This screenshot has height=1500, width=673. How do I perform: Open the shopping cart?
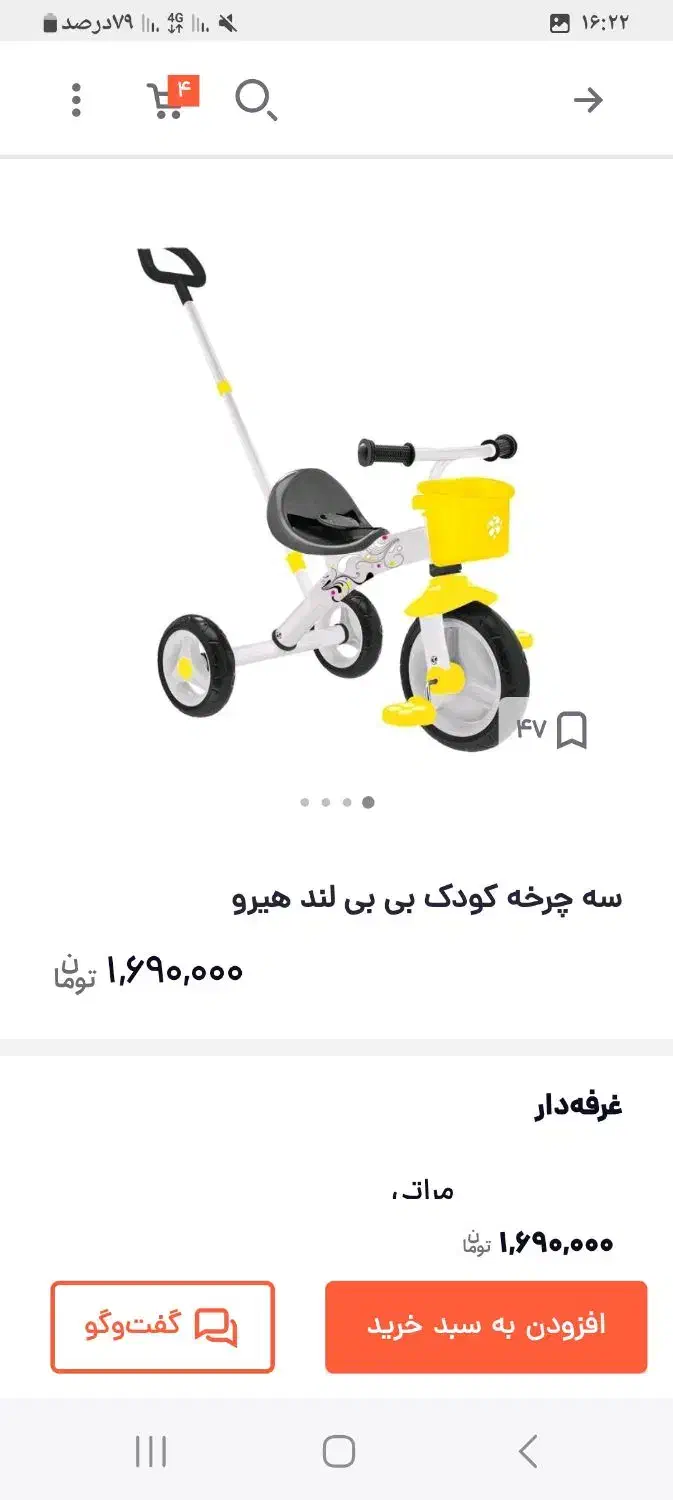167,100
